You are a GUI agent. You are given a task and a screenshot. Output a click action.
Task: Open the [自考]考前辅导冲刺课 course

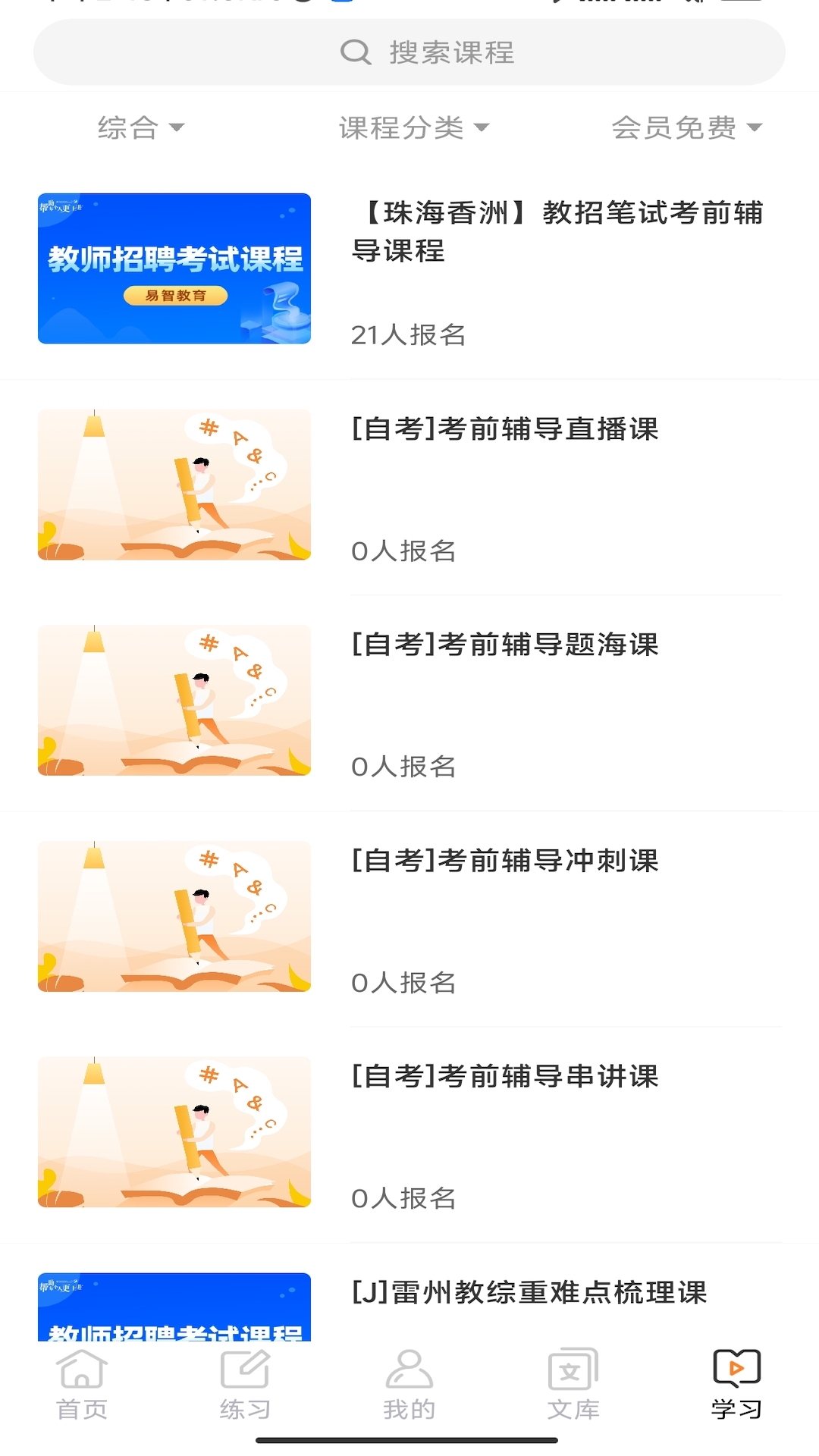[504, 861]
